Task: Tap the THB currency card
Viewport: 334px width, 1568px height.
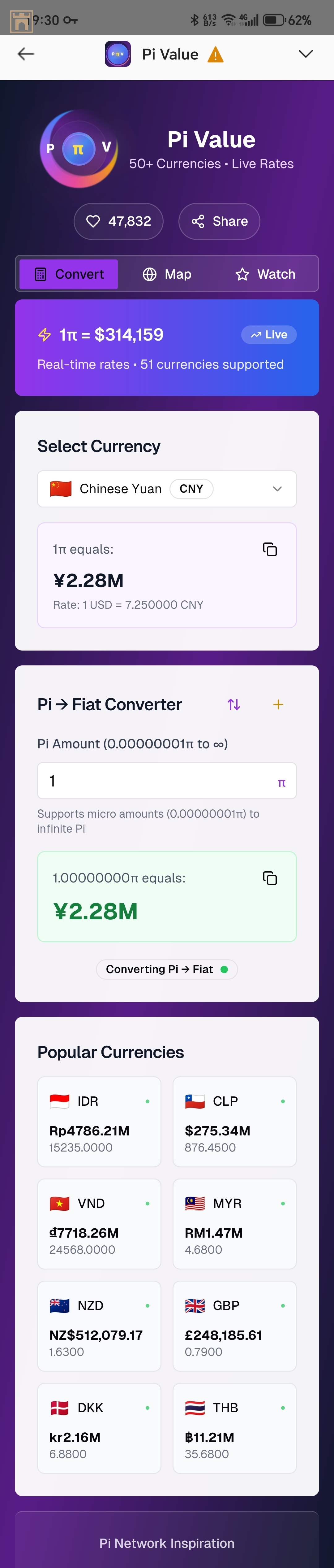Action: [234, 1428]
